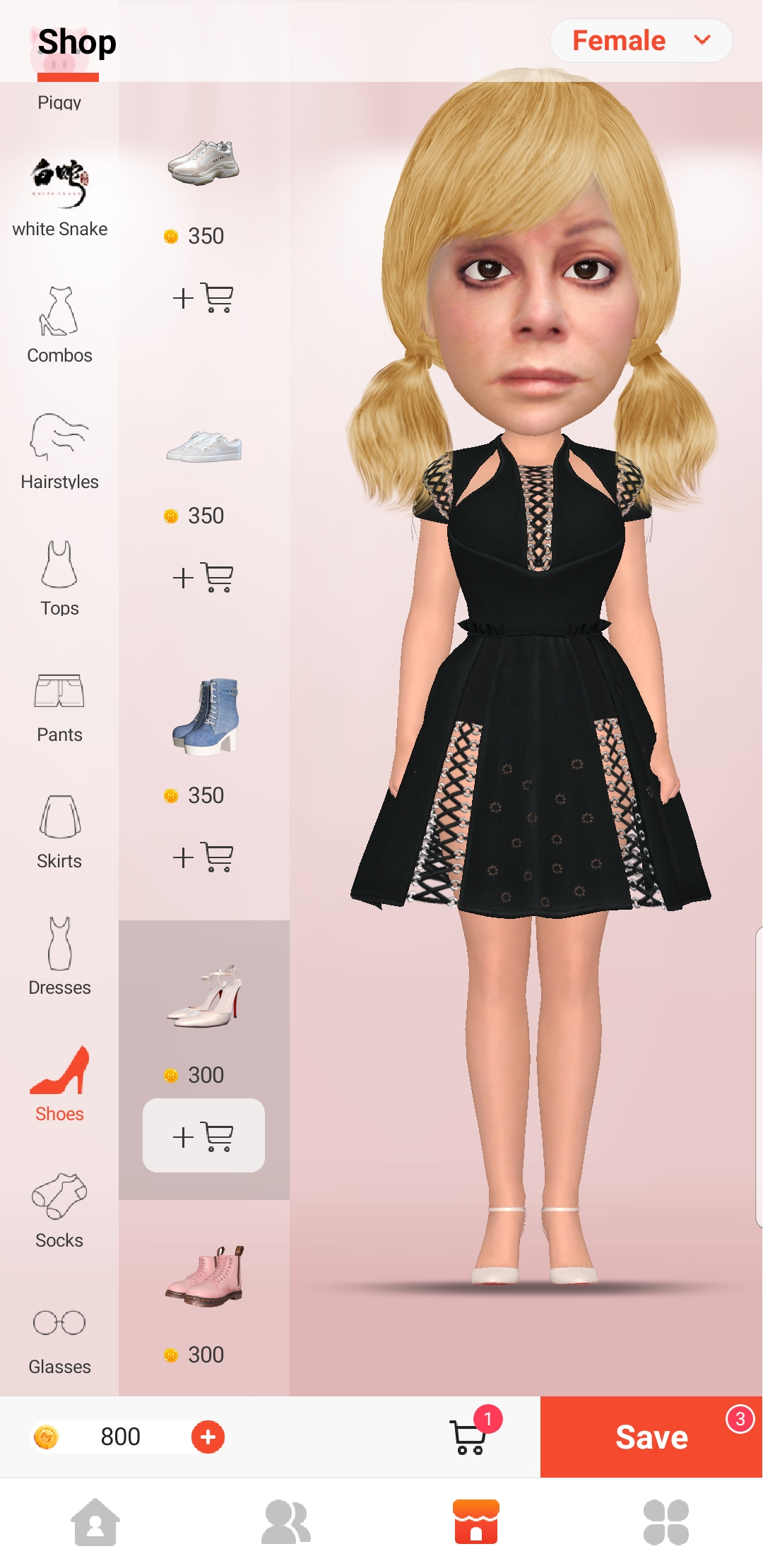
Task: Browse the Hairstyles category
Action: [x=59, y=451]
